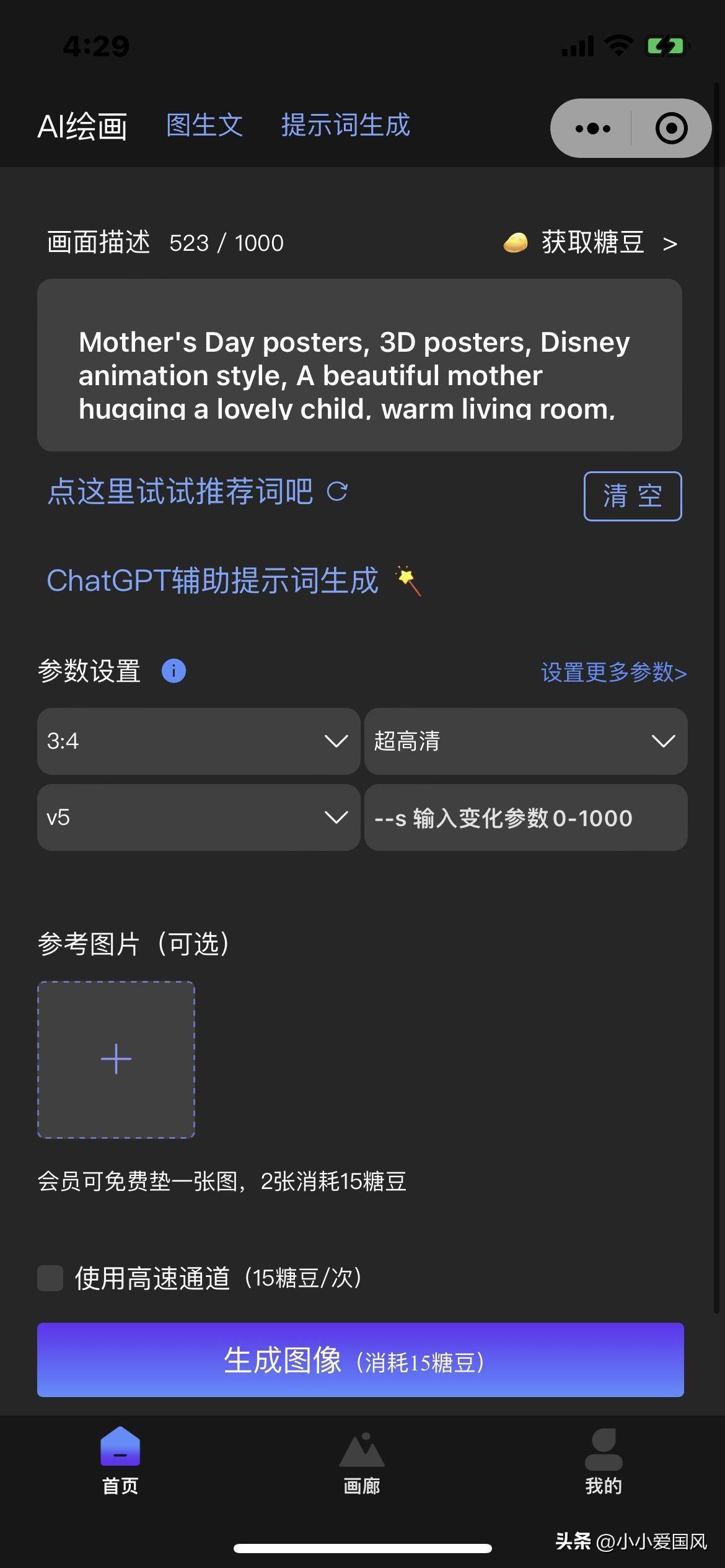Tap the 生成图像 button

[360, 1360]
